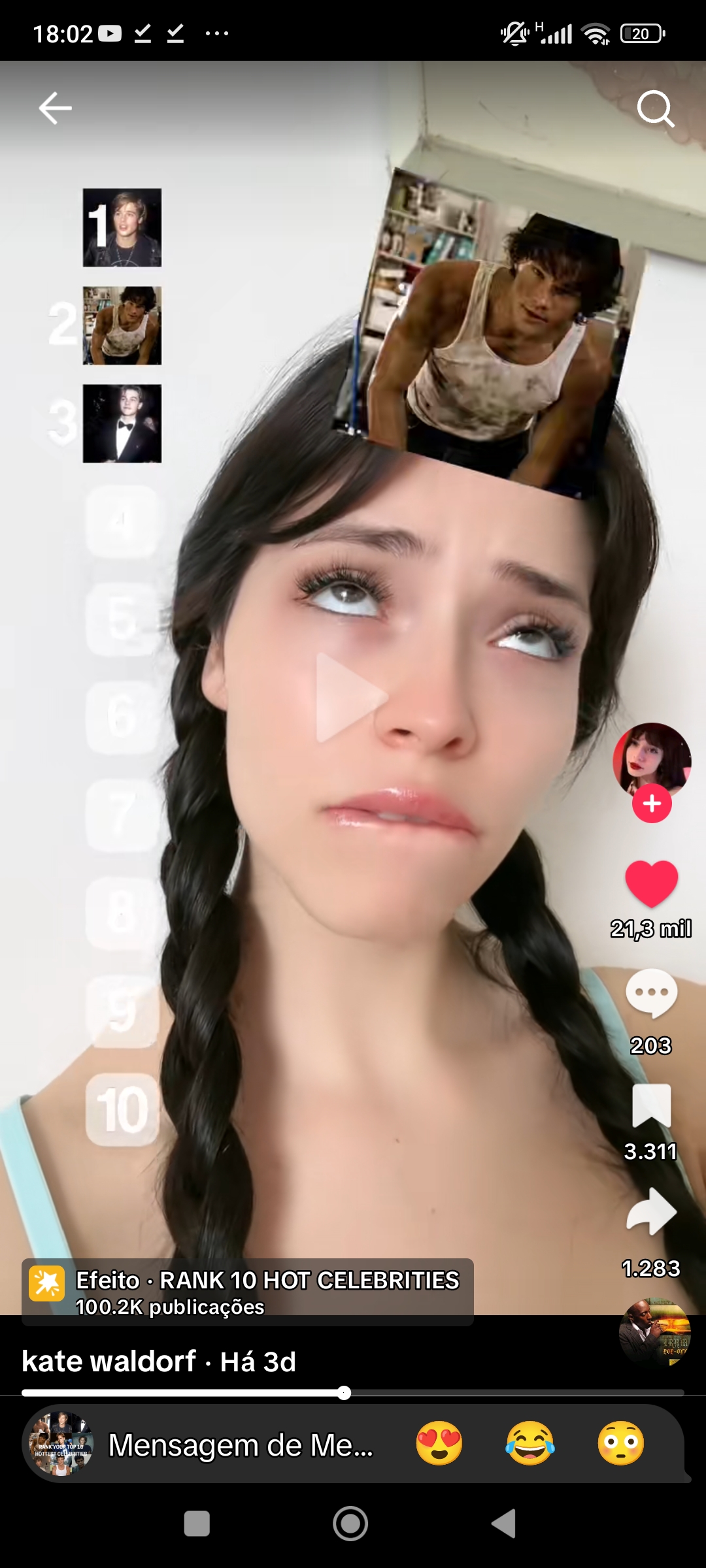The width and height of the screenshot is (706, 1568).
Task: Open recent apps with the square button
Action: point(197,1524)
